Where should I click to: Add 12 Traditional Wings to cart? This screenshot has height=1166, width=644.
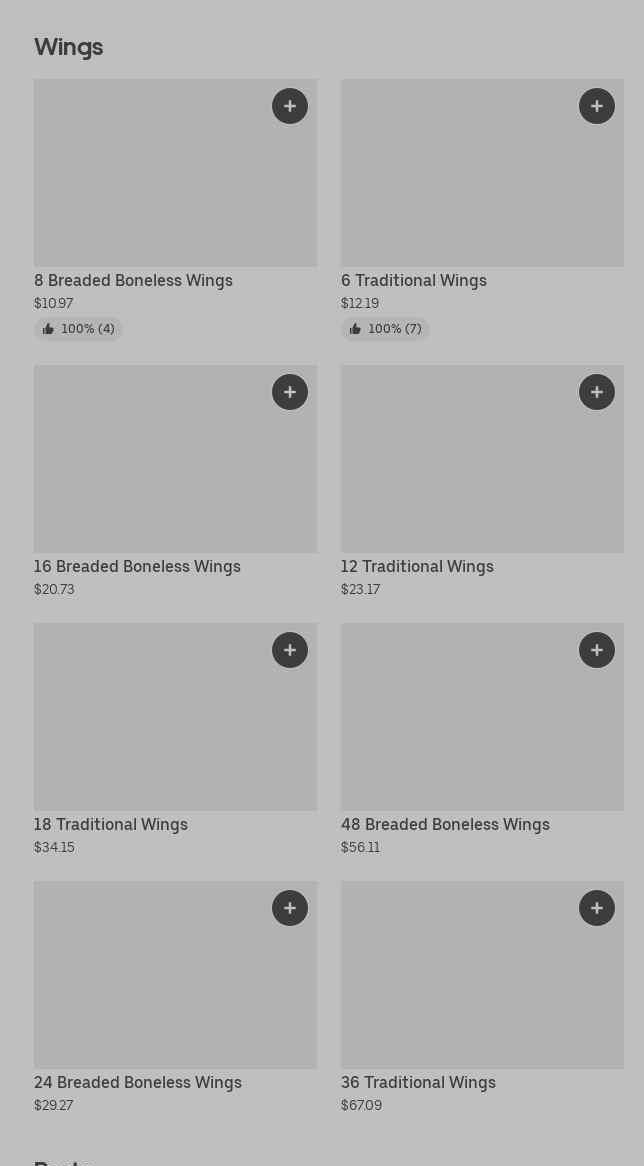pyautogui.click(x=597, y=392)
